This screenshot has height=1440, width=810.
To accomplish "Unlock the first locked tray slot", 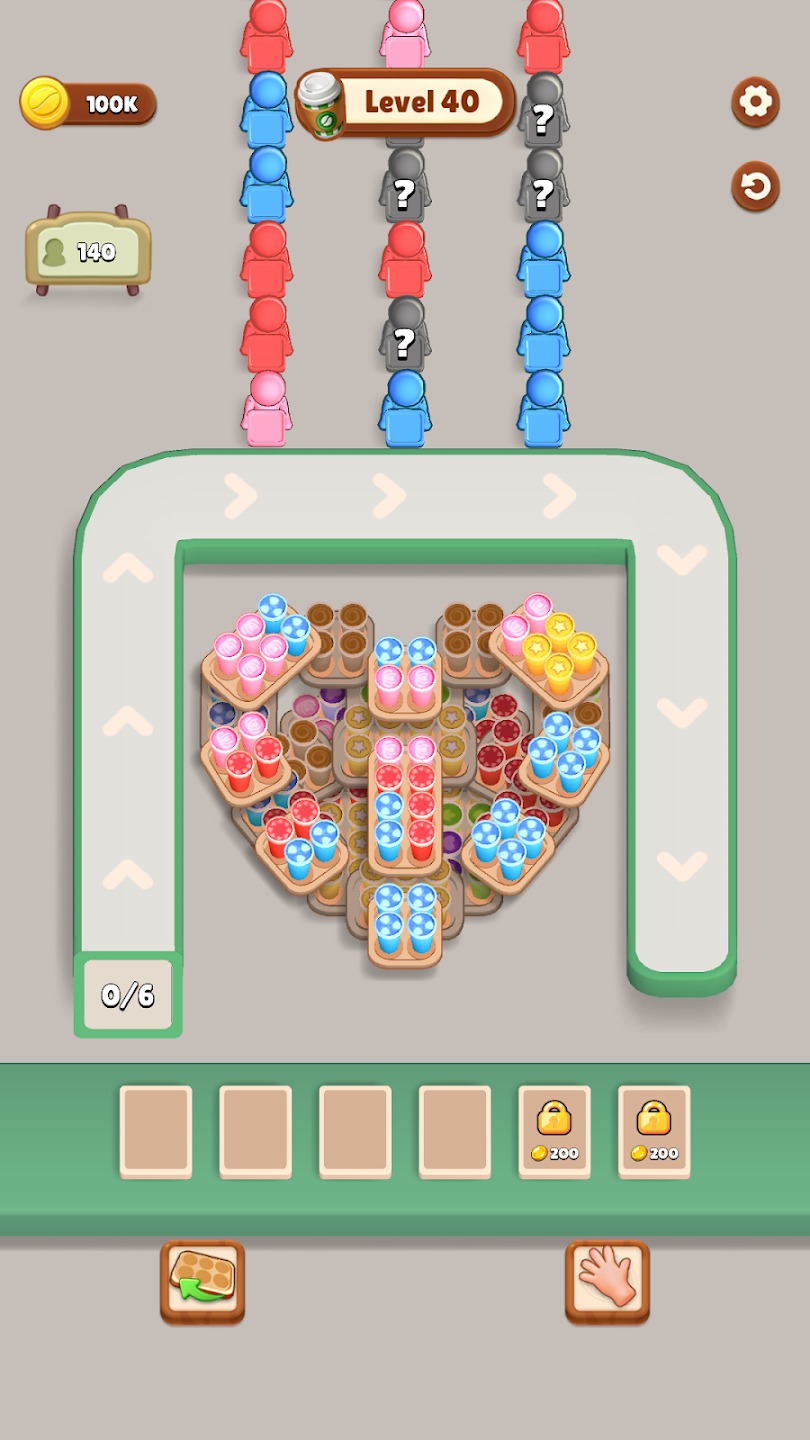I will click(x=554, y=1131).
